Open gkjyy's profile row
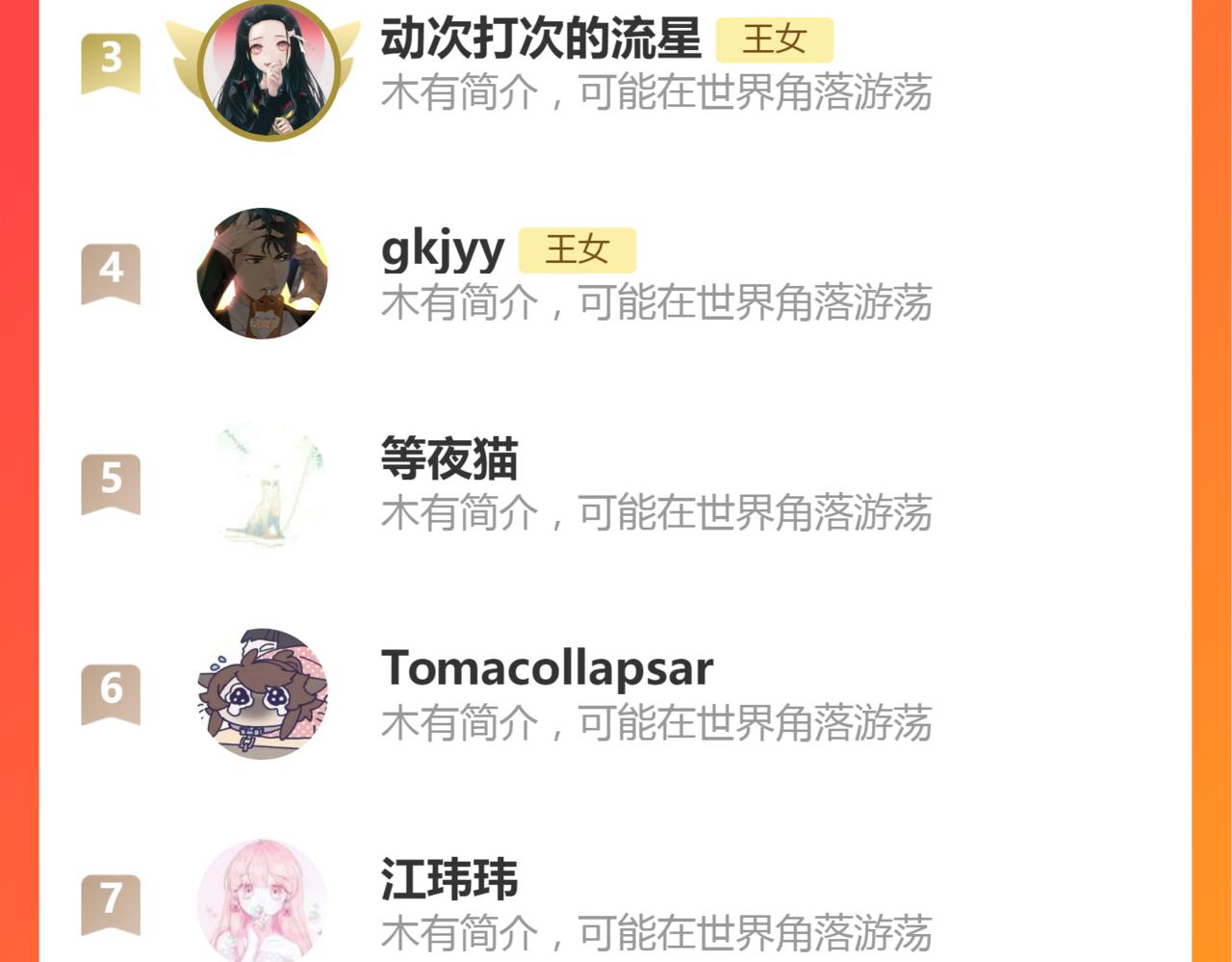Viewport: 1232px width, 962px height. [x=443, y=250]
